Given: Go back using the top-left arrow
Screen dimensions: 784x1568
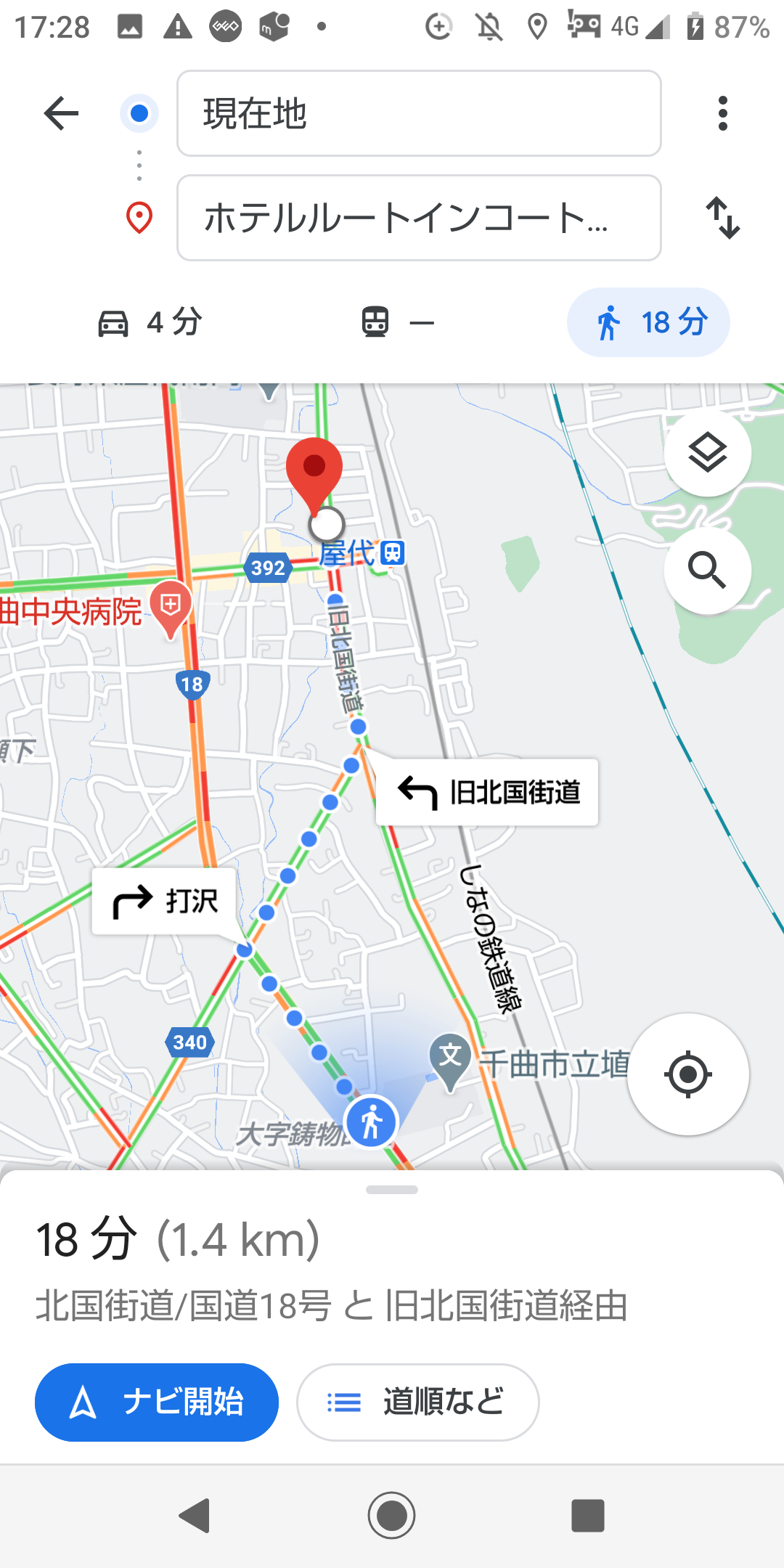Looking at the screenshot, I should [61, 113].
